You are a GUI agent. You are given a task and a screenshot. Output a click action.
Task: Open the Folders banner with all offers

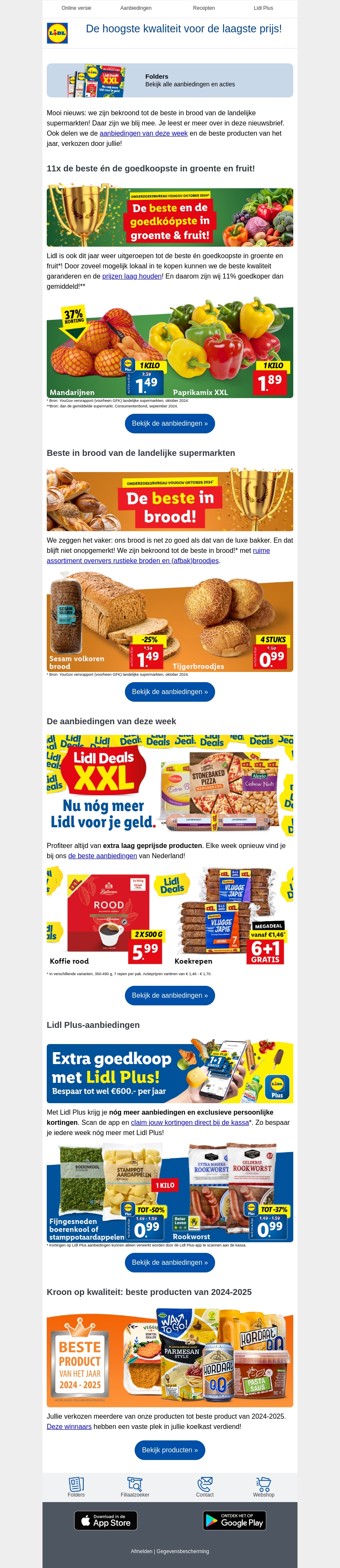point(170,80)
